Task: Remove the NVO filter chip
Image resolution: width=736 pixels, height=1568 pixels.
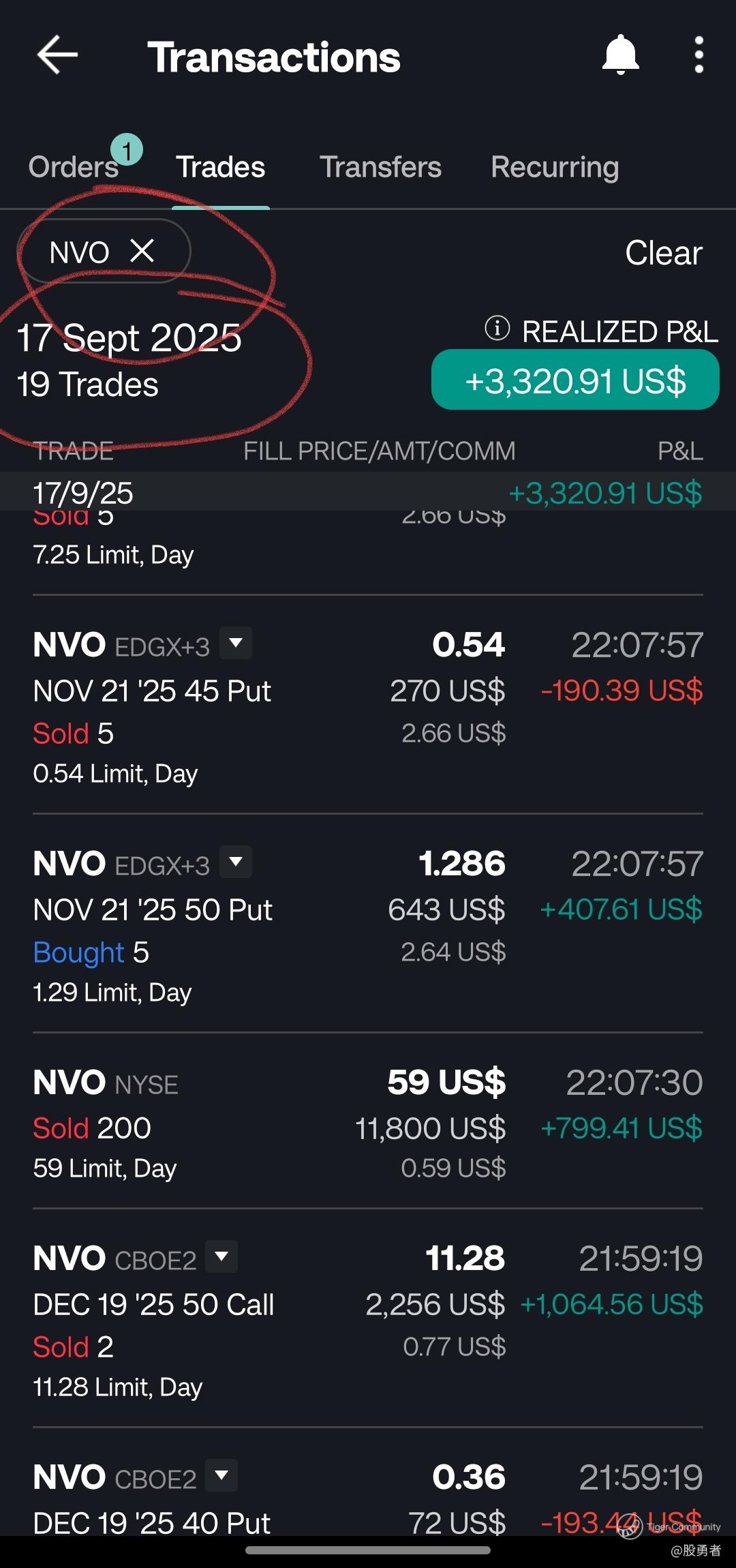Action: [x=142, y=251]
